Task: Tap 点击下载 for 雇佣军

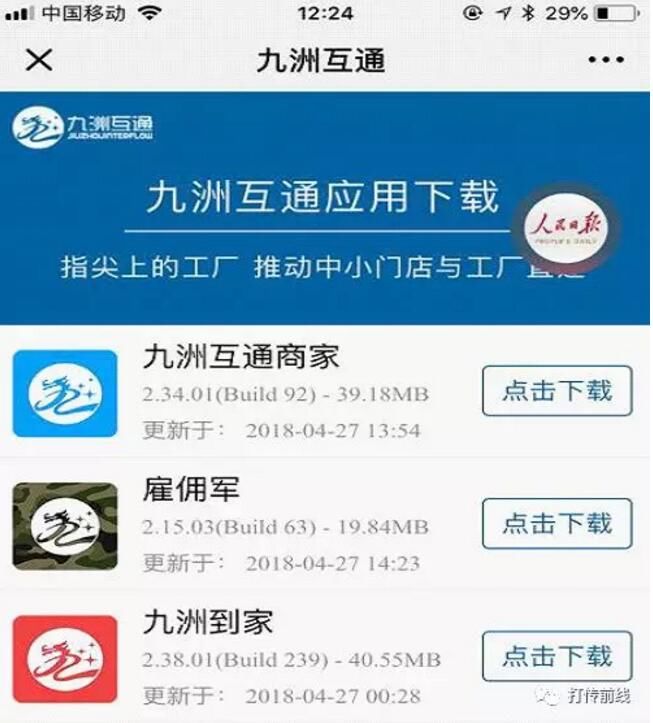Action: coord(557,523)
